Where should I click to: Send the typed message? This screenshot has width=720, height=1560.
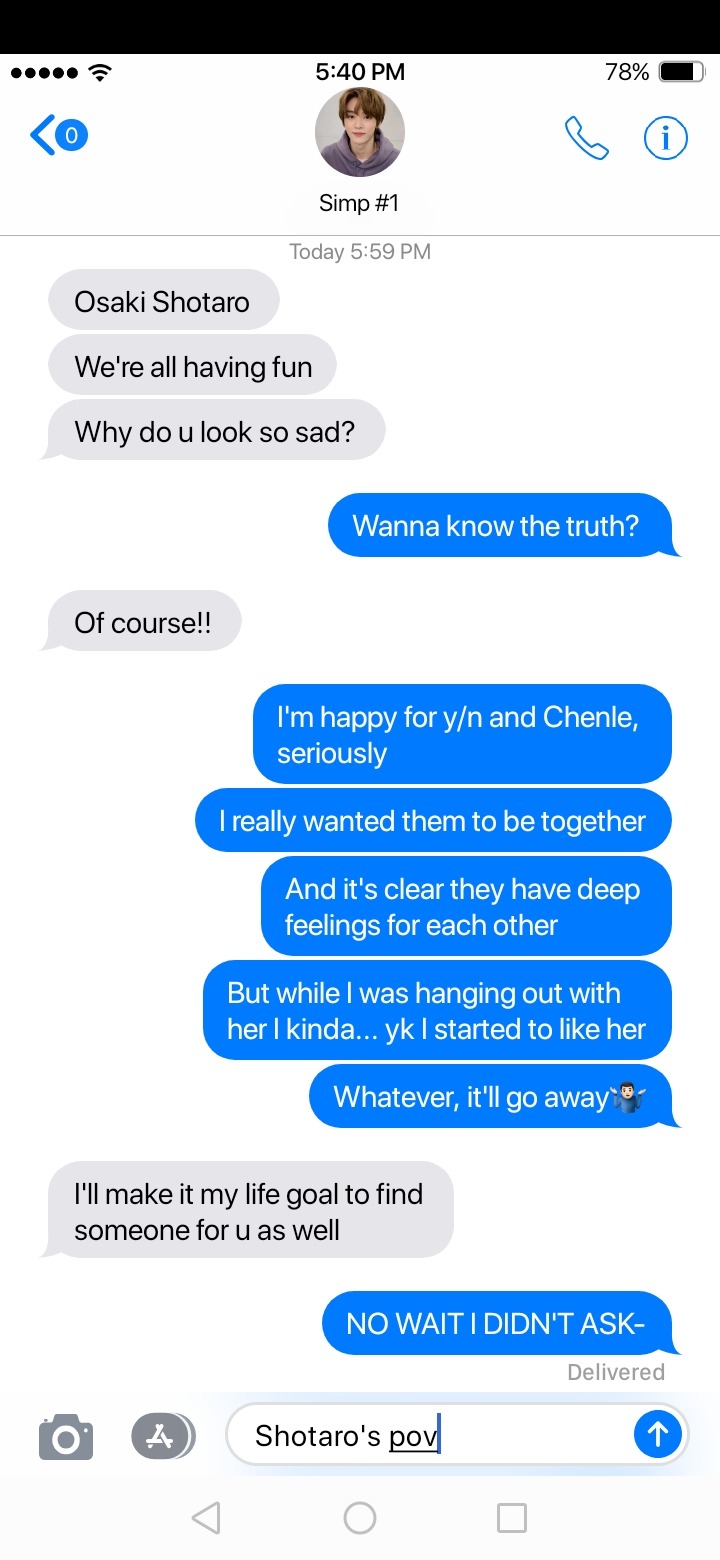[657, 1435]
